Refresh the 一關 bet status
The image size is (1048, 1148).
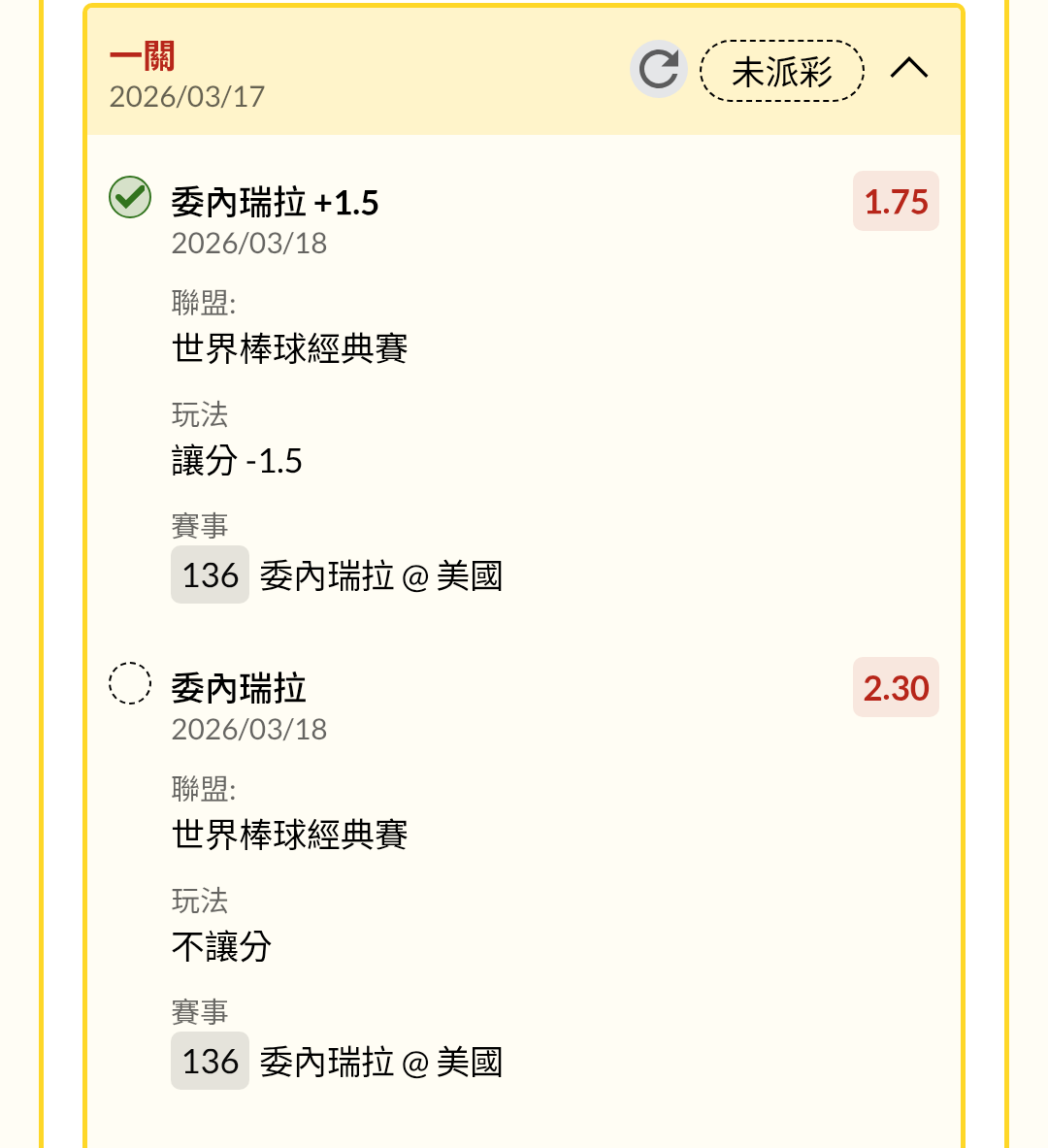click(x=659, y=70)
